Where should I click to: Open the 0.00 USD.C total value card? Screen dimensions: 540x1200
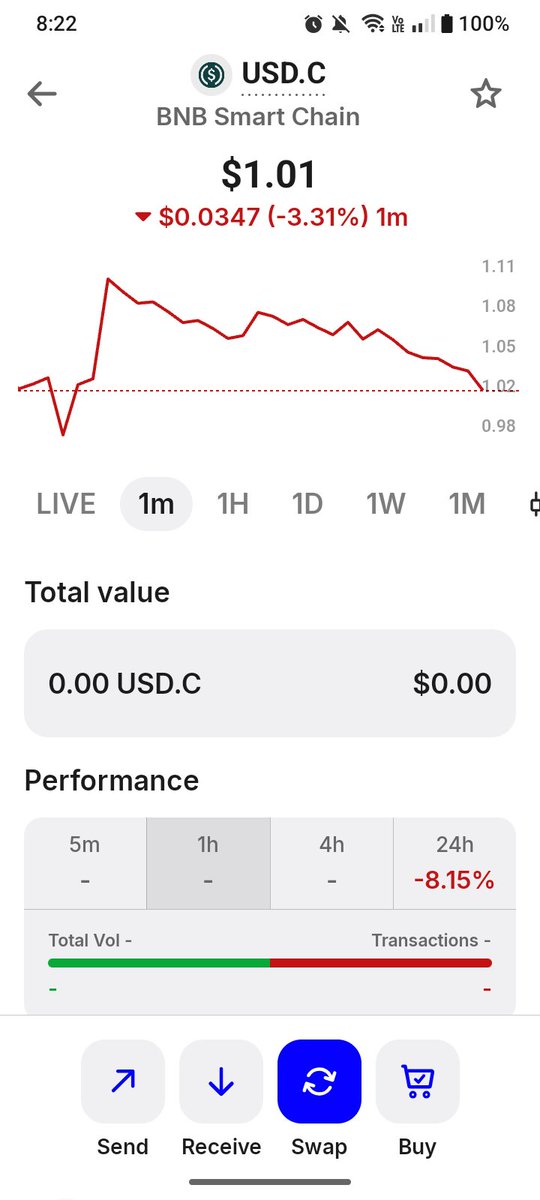pyautogui.click(x=270, y=683)
